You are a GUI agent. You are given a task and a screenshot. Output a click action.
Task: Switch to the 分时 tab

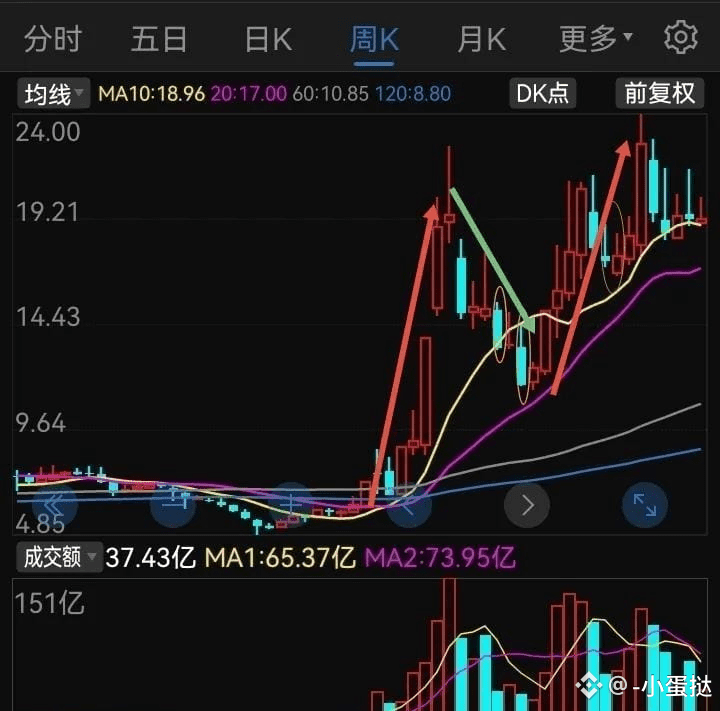click(x=53, y=39)
